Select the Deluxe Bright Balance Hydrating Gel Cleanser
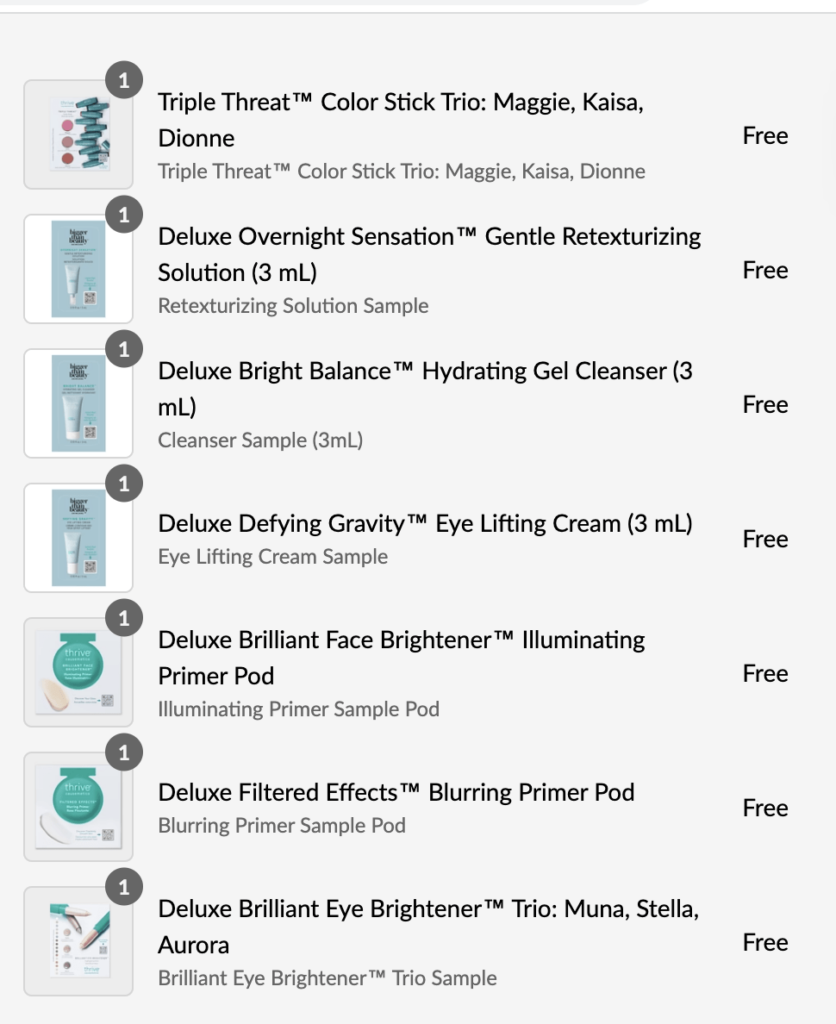This screenshot has width=836, height=1024. click(425, 388)
